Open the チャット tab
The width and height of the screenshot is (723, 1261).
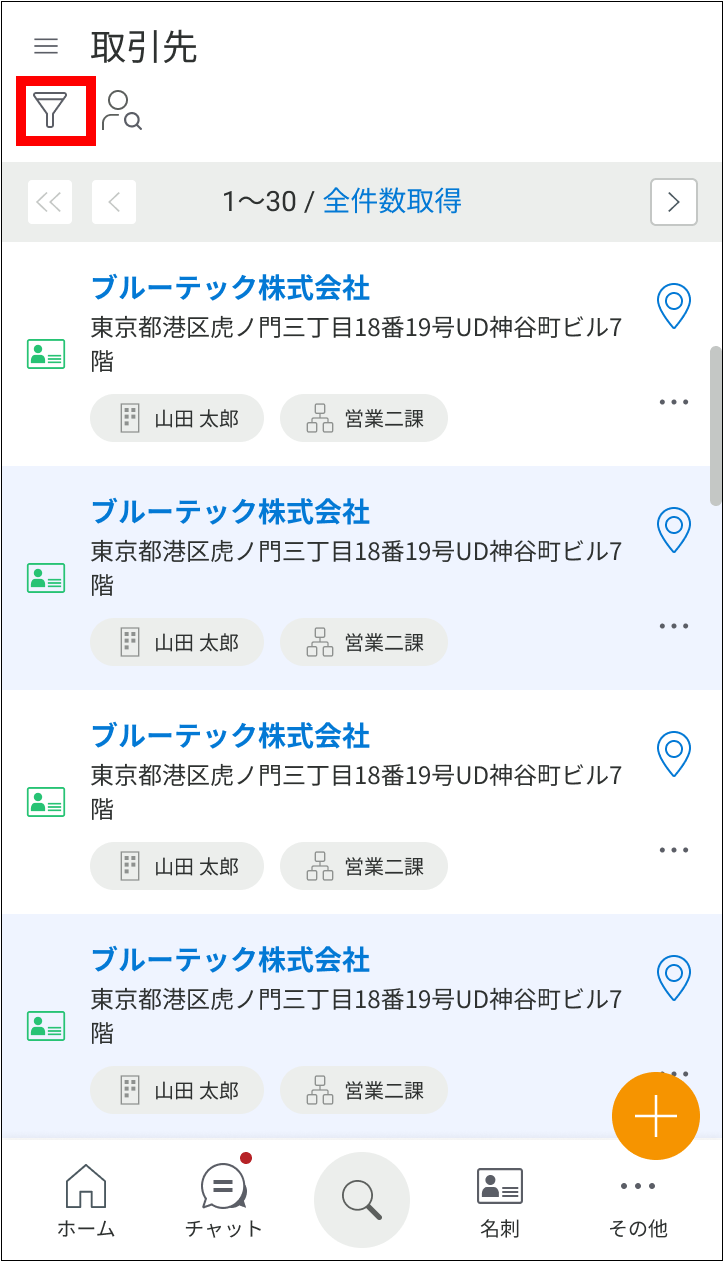[x=224, y=1201]
